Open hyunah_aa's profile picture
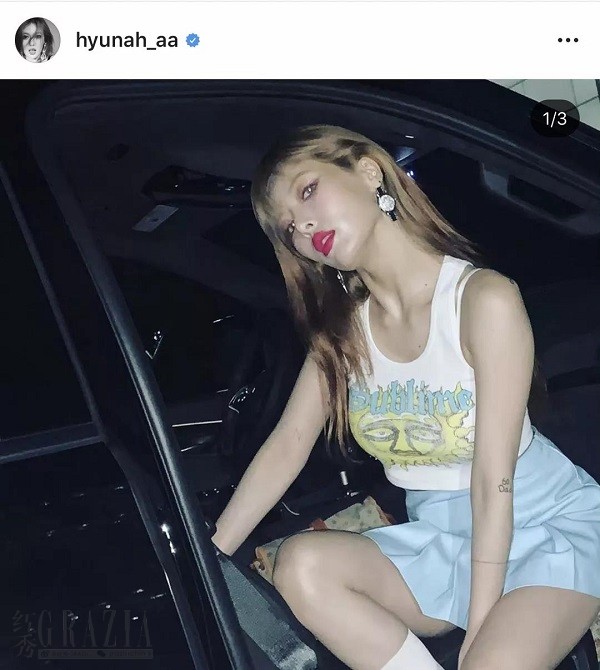The width and height of the screenshot is (600, 670). click(37, 40)
